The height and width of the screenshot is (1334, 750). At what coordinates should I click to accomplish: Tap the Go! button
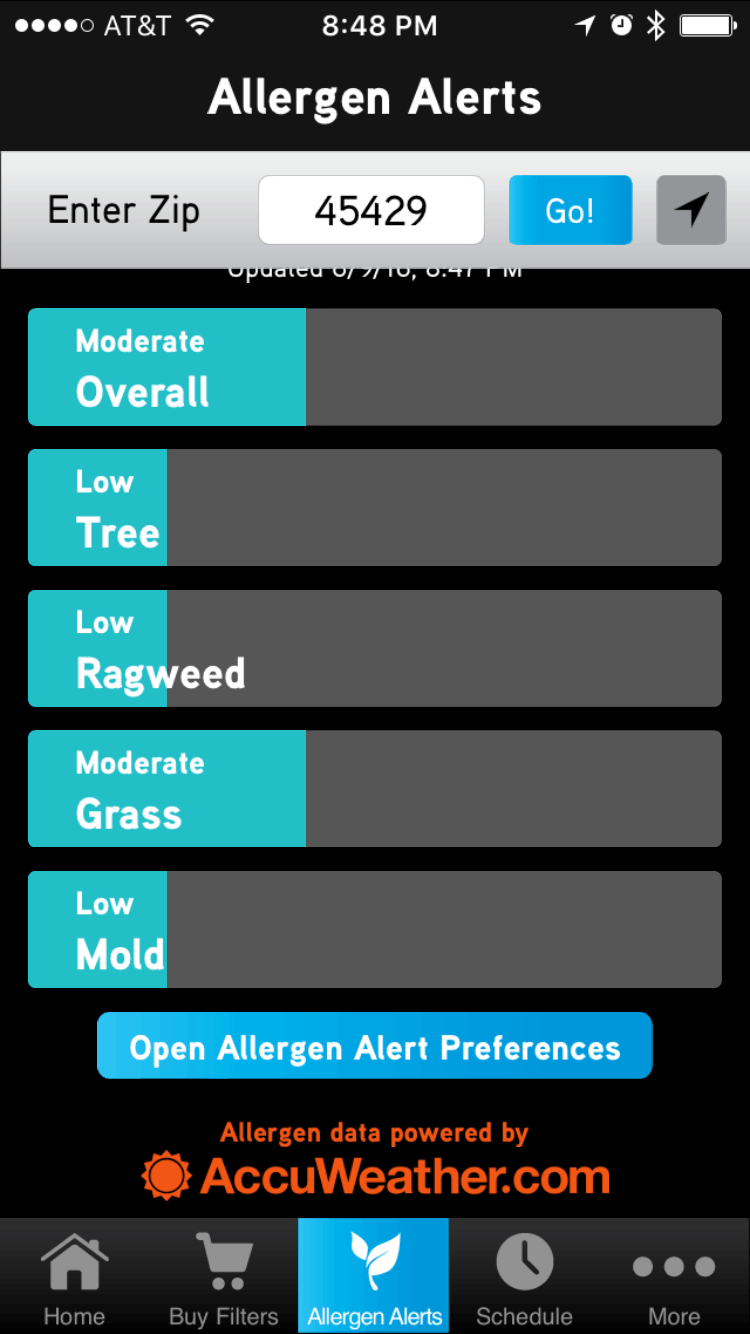pos(570,210)
